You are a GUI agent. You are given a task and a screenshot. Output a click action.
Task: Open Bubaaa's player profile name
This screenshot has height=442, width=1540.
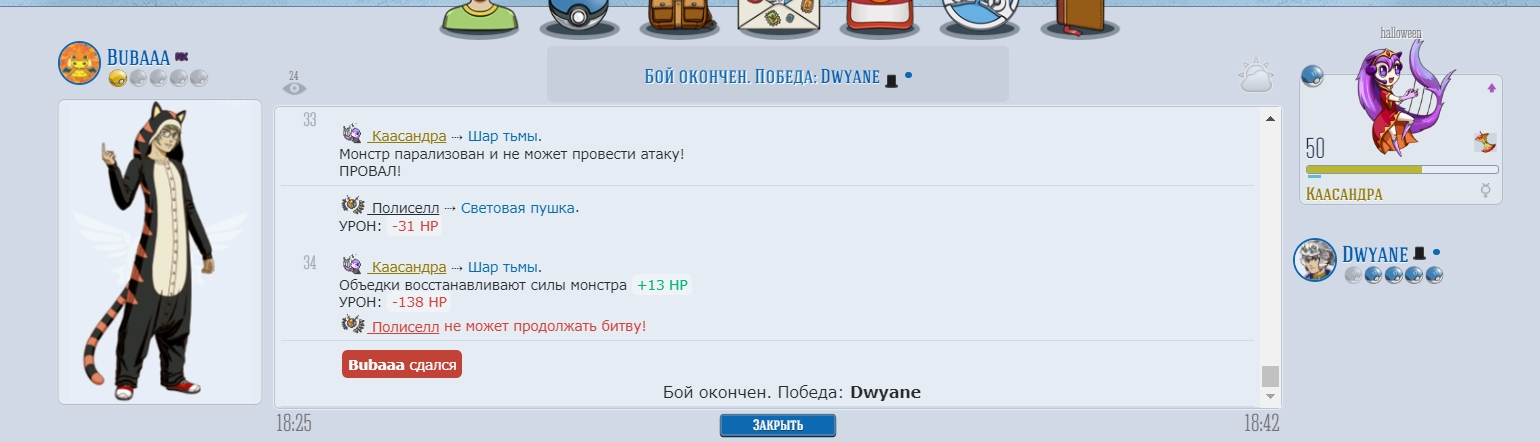[138, 58]
